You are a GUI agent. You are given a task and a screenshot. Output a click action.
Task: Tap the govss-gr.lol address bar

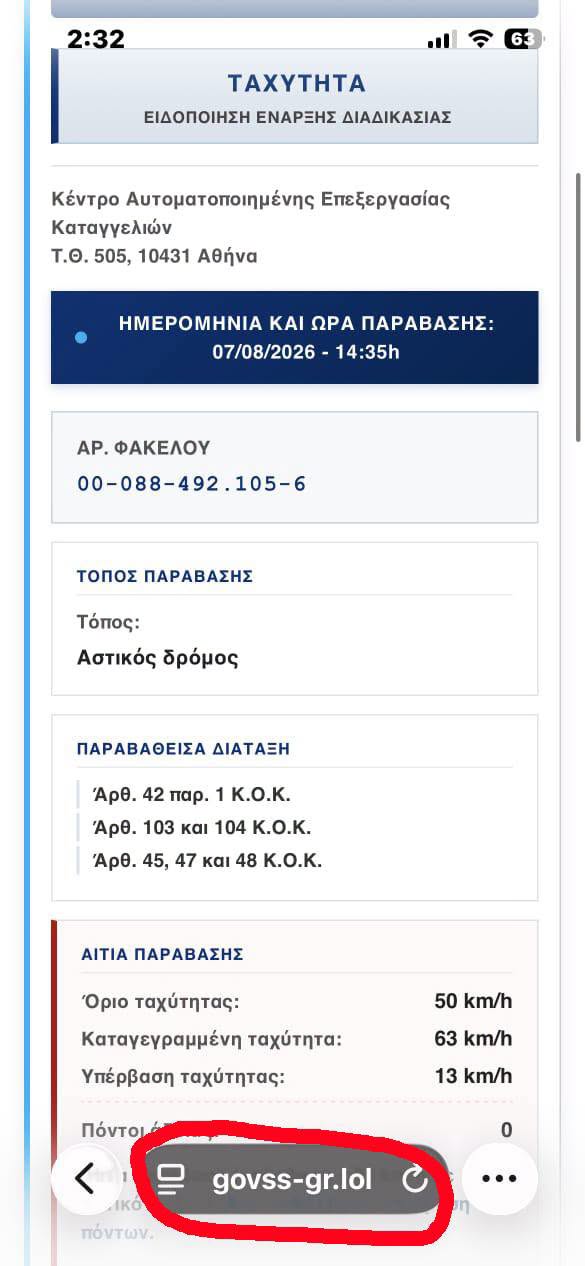[292, 1179]
